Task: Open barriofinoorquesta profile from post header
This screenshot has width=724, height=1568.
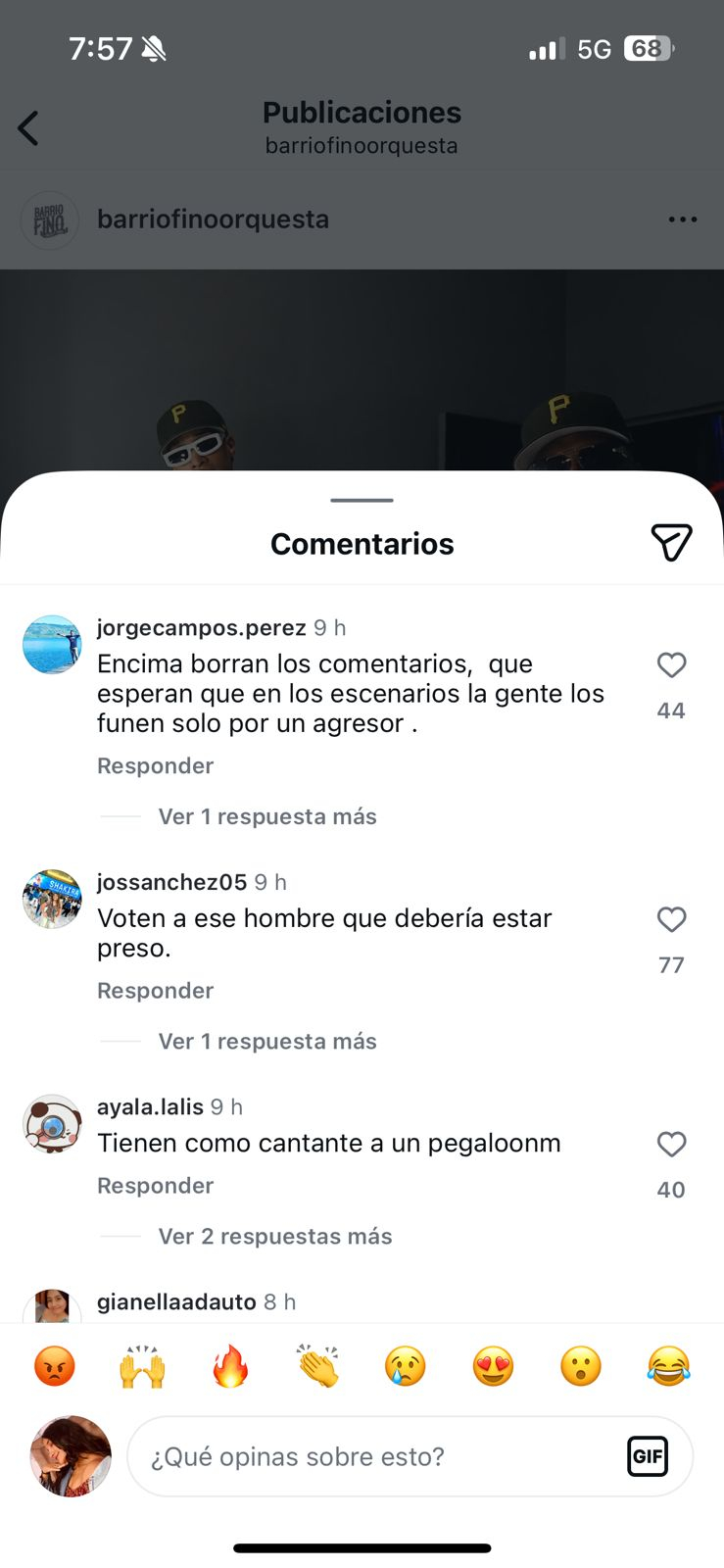Action: pyautogui.click(x=213, y=220)
